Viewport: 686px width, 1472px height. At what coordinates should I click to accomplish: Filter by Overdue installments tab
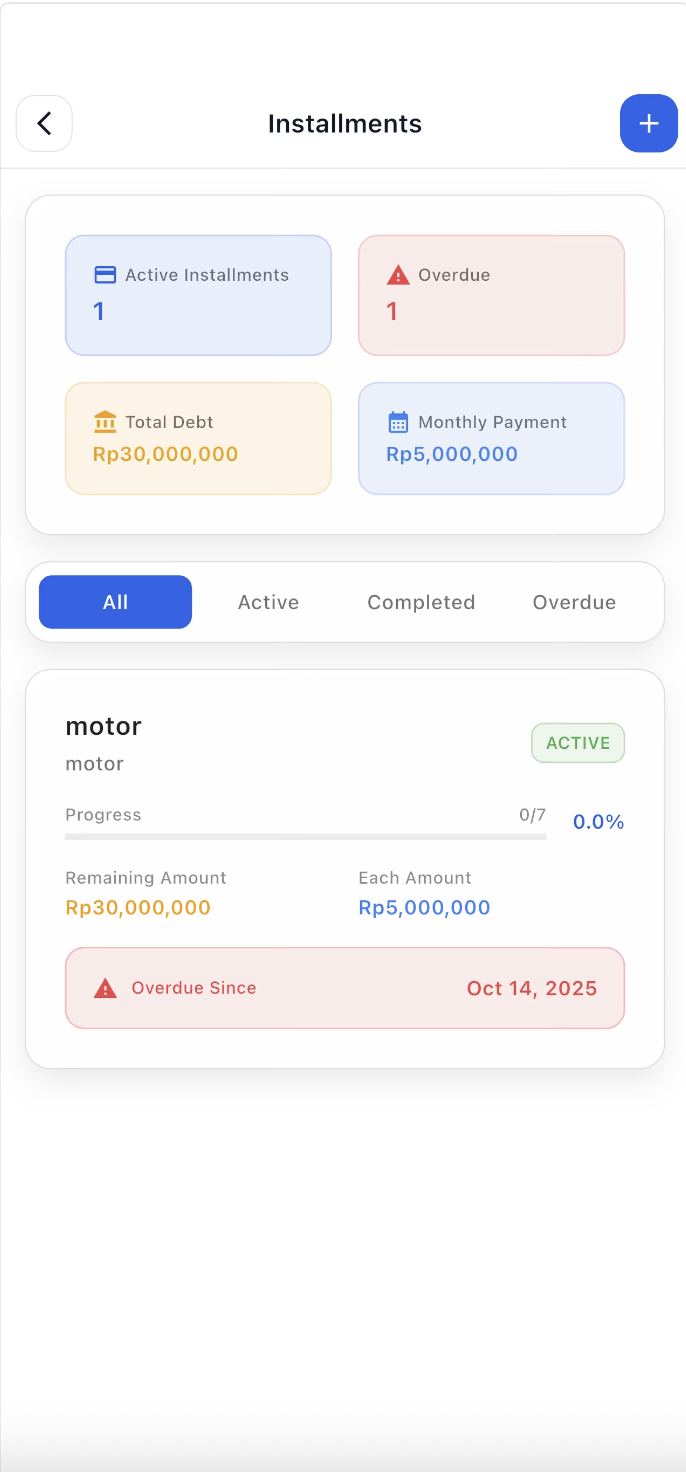[x=574, y=602]
